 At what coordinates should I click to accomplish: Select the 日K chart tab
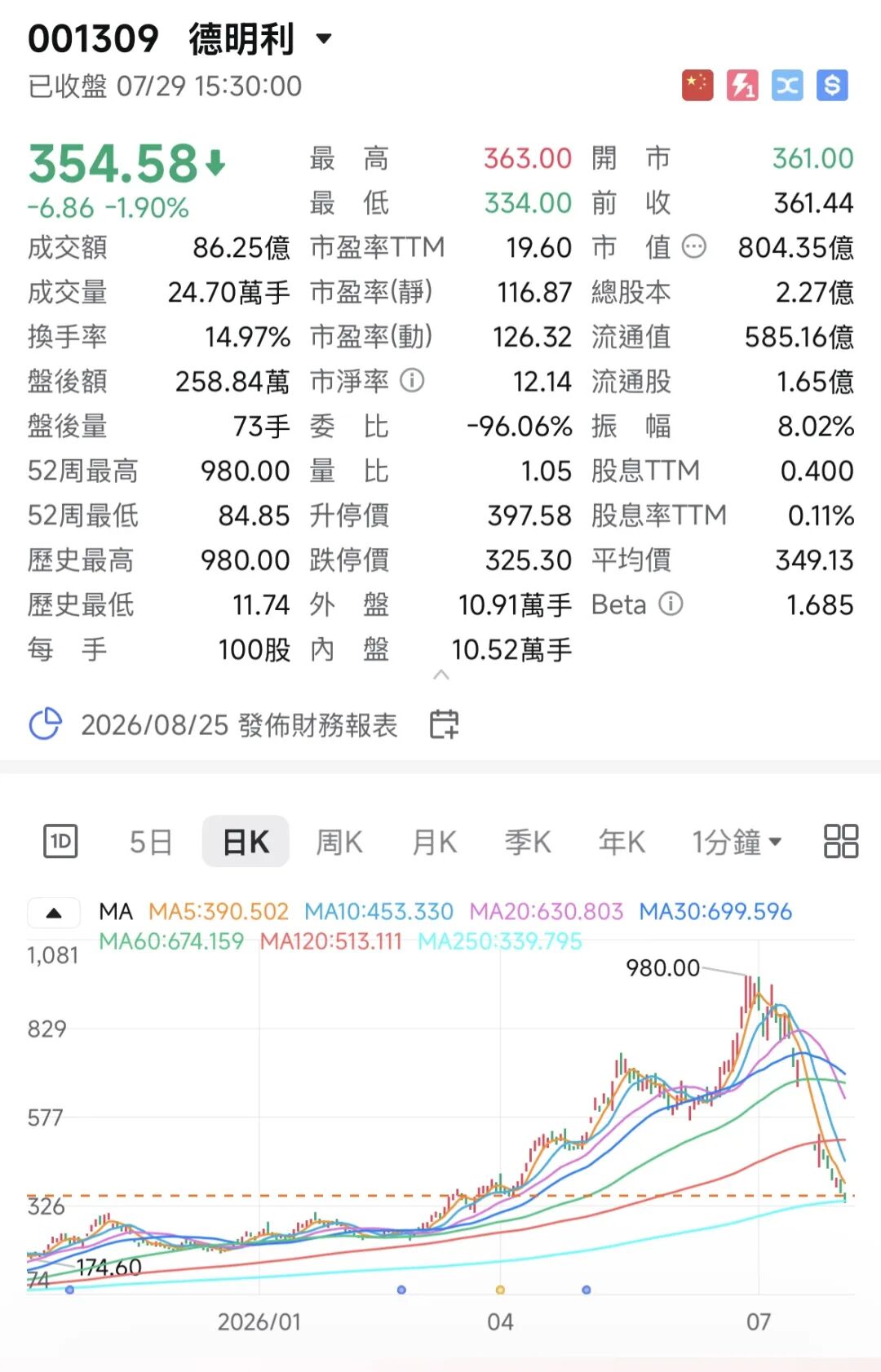click(246, 841)
